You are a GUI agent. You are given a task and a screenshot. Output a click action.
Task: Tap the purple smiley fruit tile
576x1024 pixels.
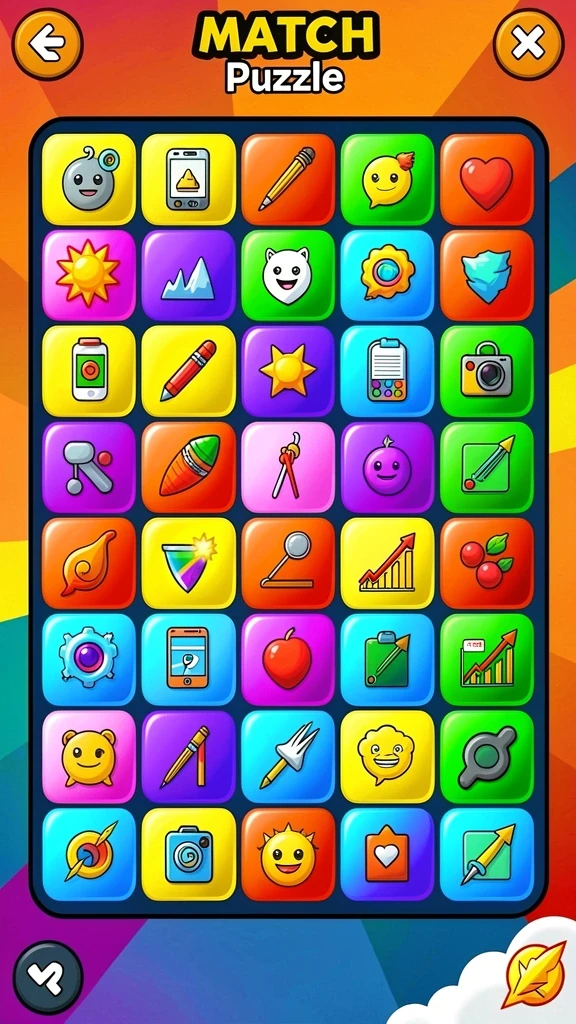tap(387, 467)
